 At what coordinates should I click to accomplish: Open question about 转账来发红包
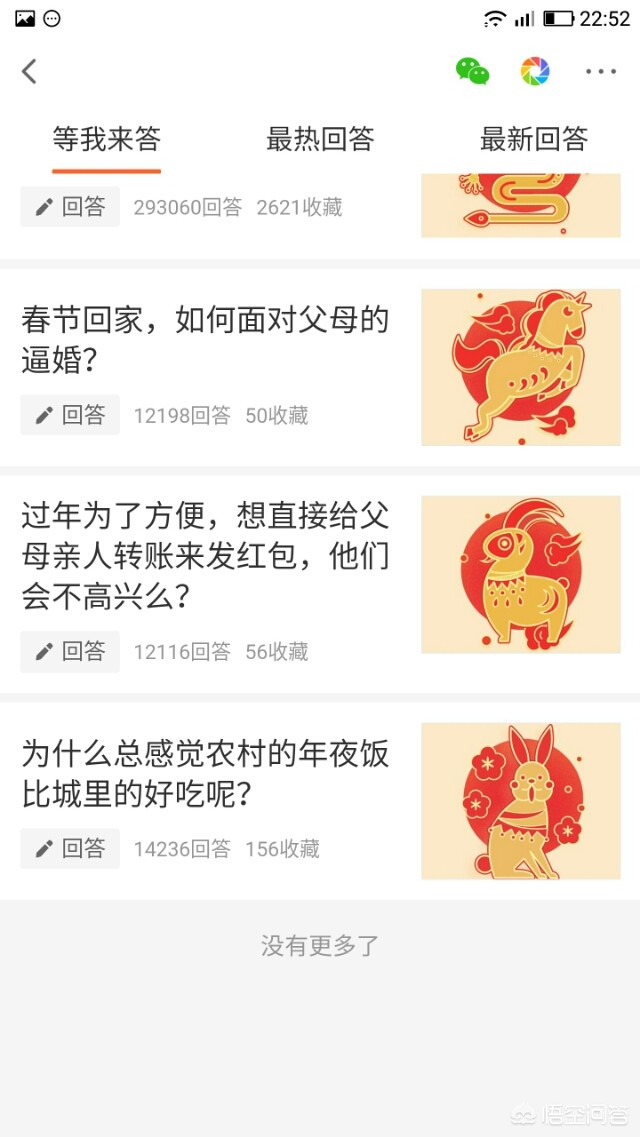[205, 557]
